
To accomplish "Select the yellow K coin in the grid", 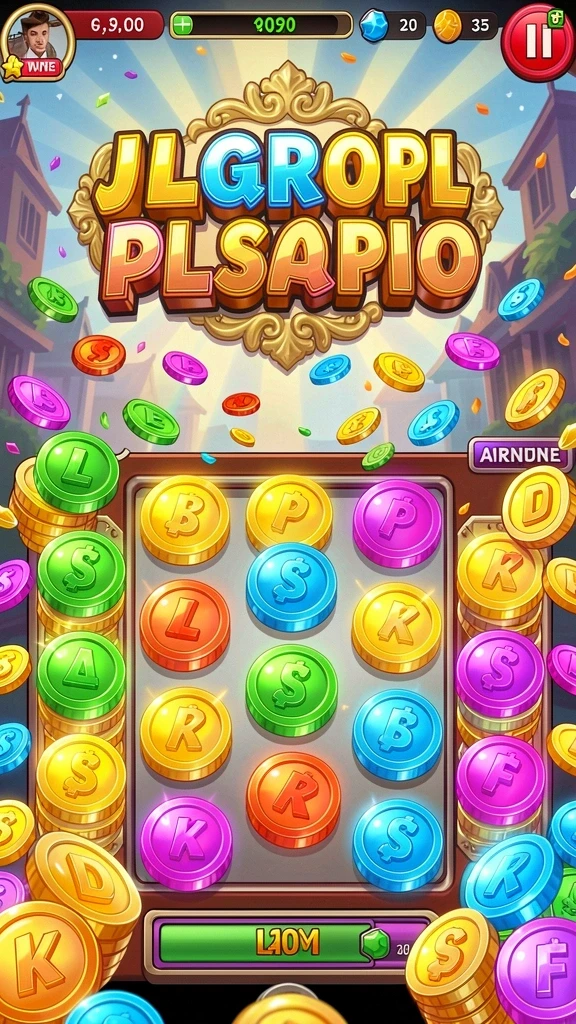I will [397, 628].
